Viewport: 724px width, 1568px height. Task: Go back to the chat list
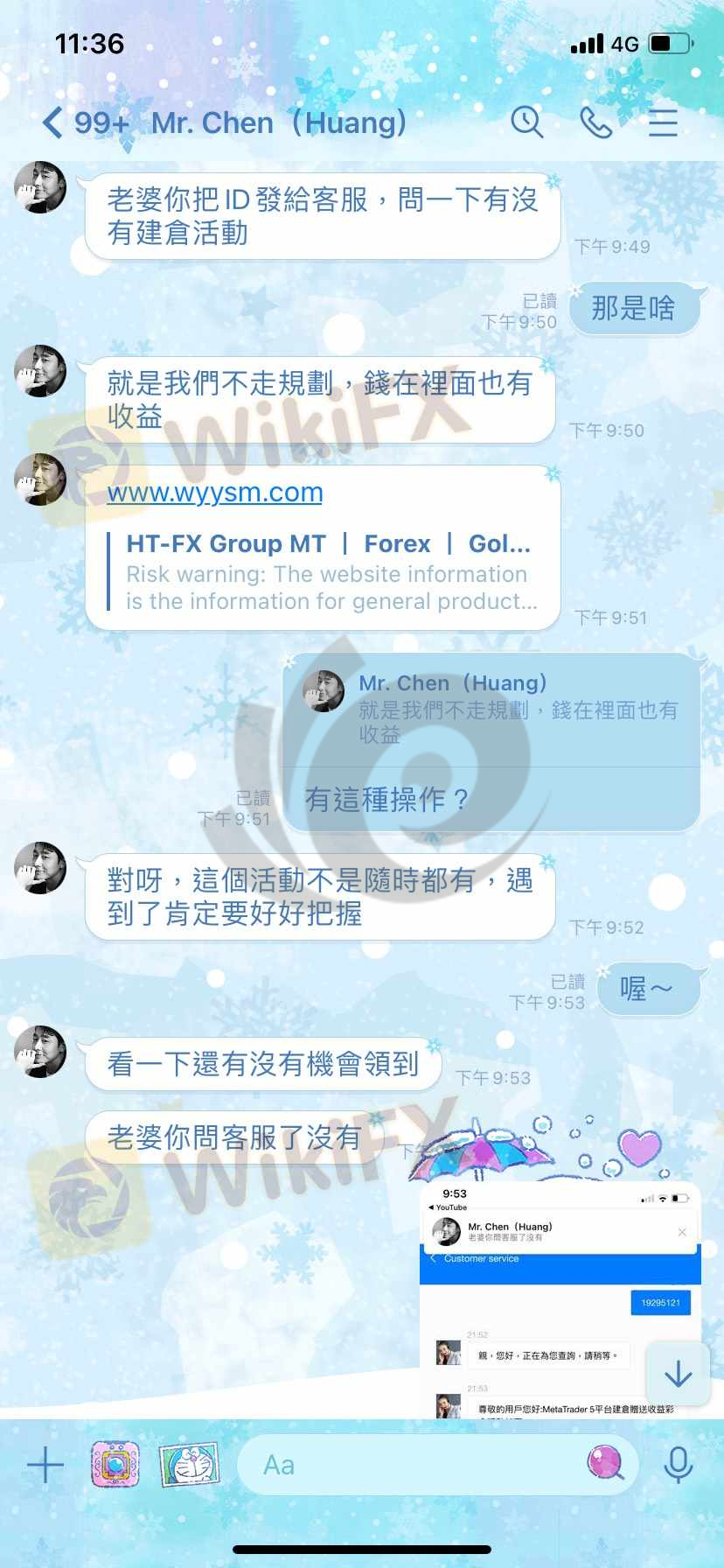tap(54, 123)
